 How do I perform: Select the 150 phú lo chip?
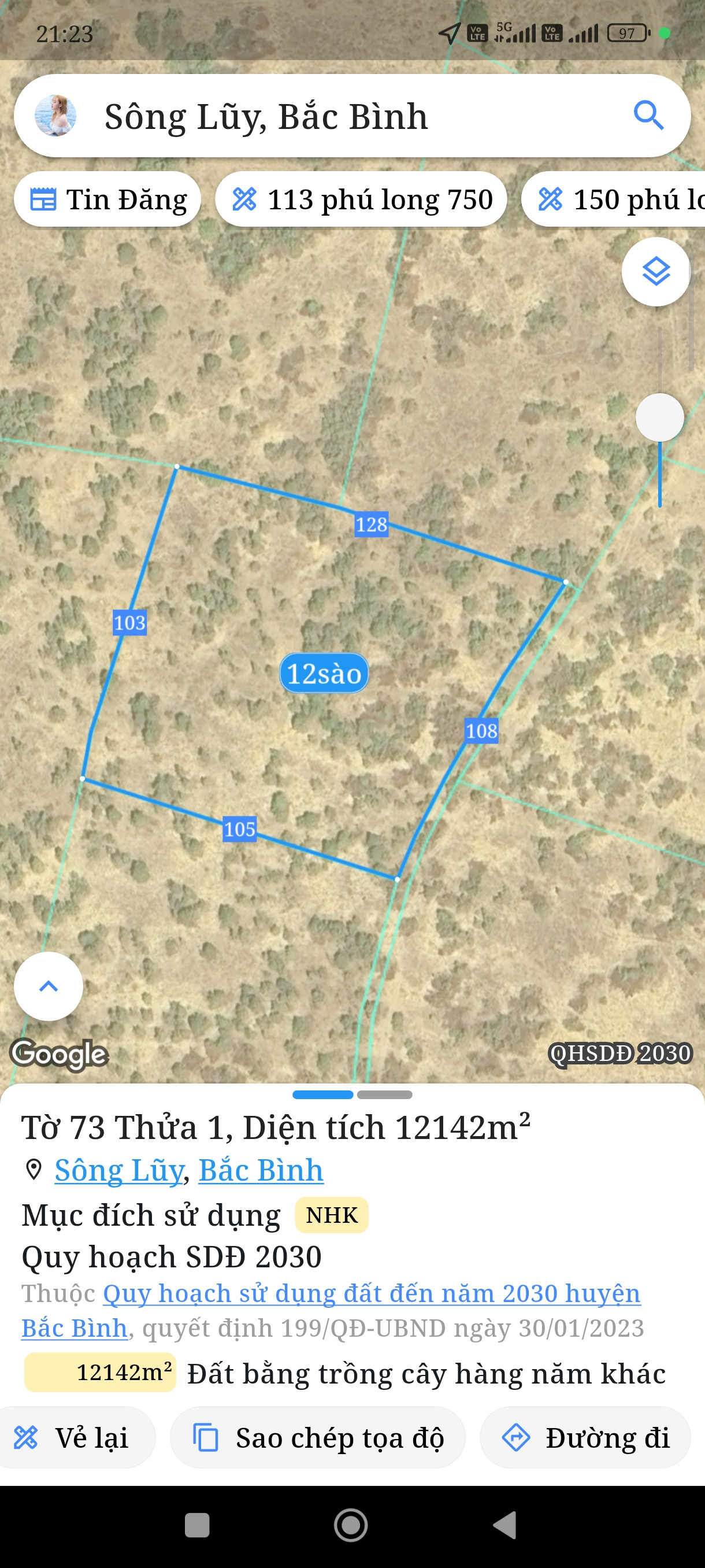(x=613, y=199)
